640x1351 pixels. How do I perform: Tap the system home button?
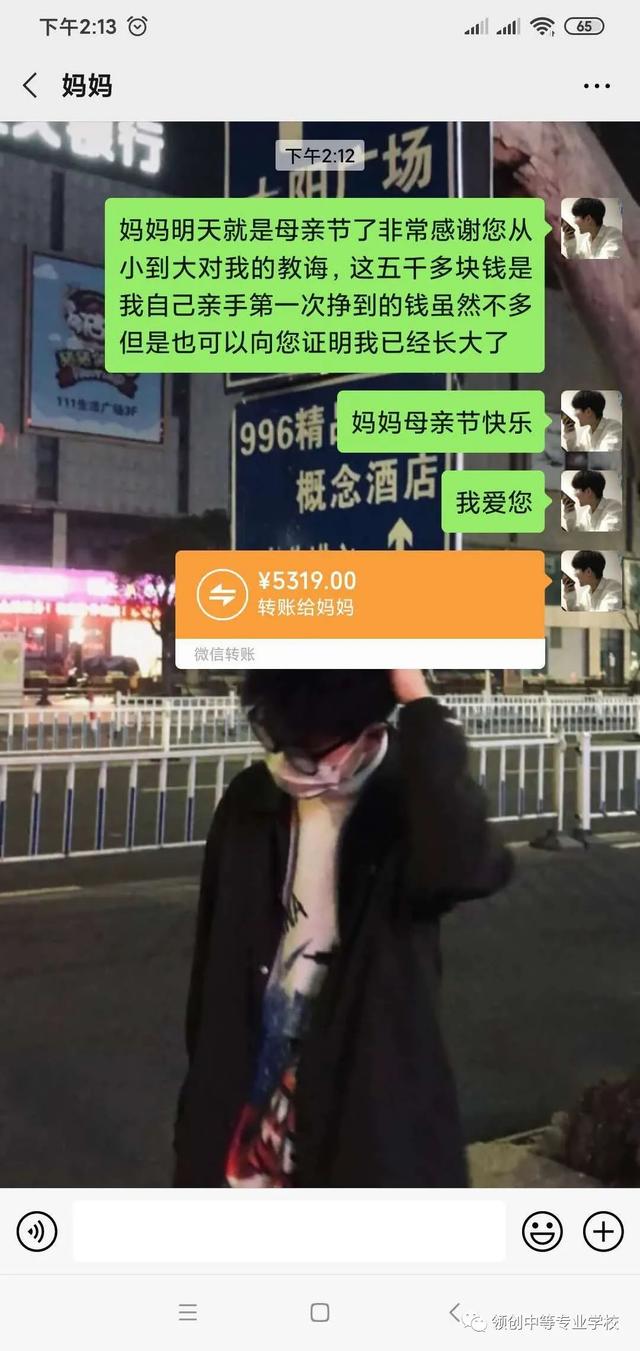[320, 1312]
